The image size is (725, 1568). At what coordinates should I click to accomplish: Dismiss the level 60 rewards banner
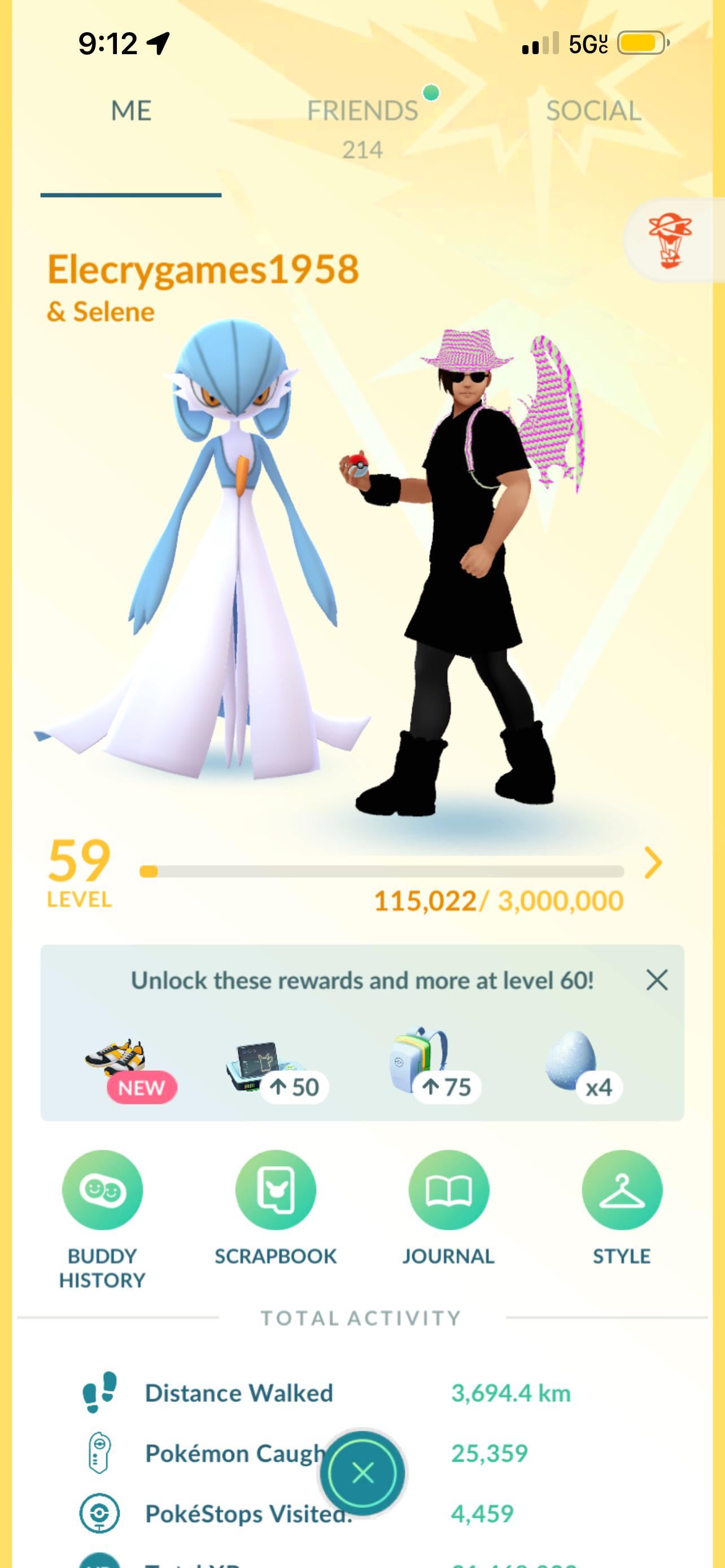(657, 980)
